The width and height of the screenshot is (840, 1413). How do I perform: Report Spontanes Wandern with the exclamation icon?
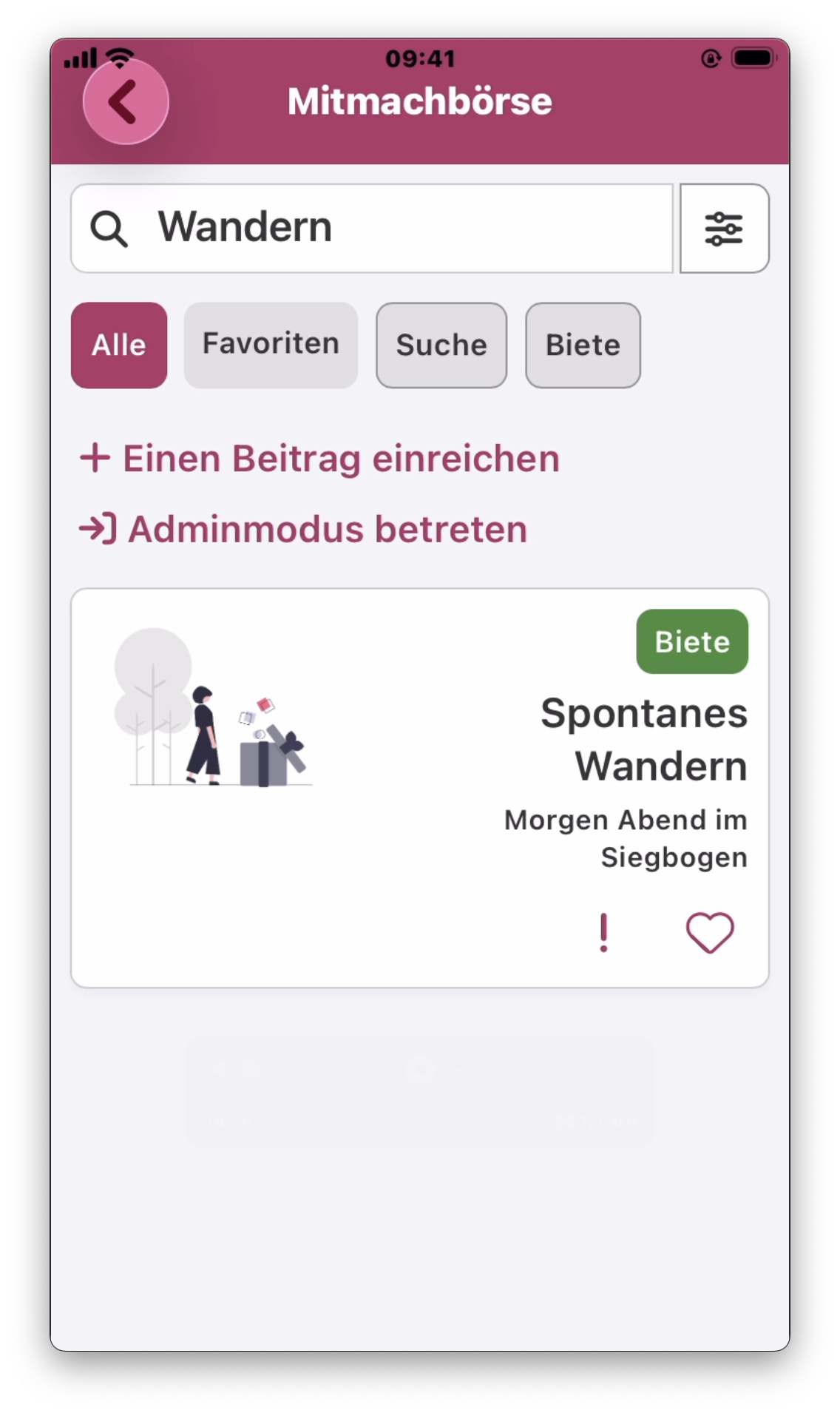pos(603,933)
